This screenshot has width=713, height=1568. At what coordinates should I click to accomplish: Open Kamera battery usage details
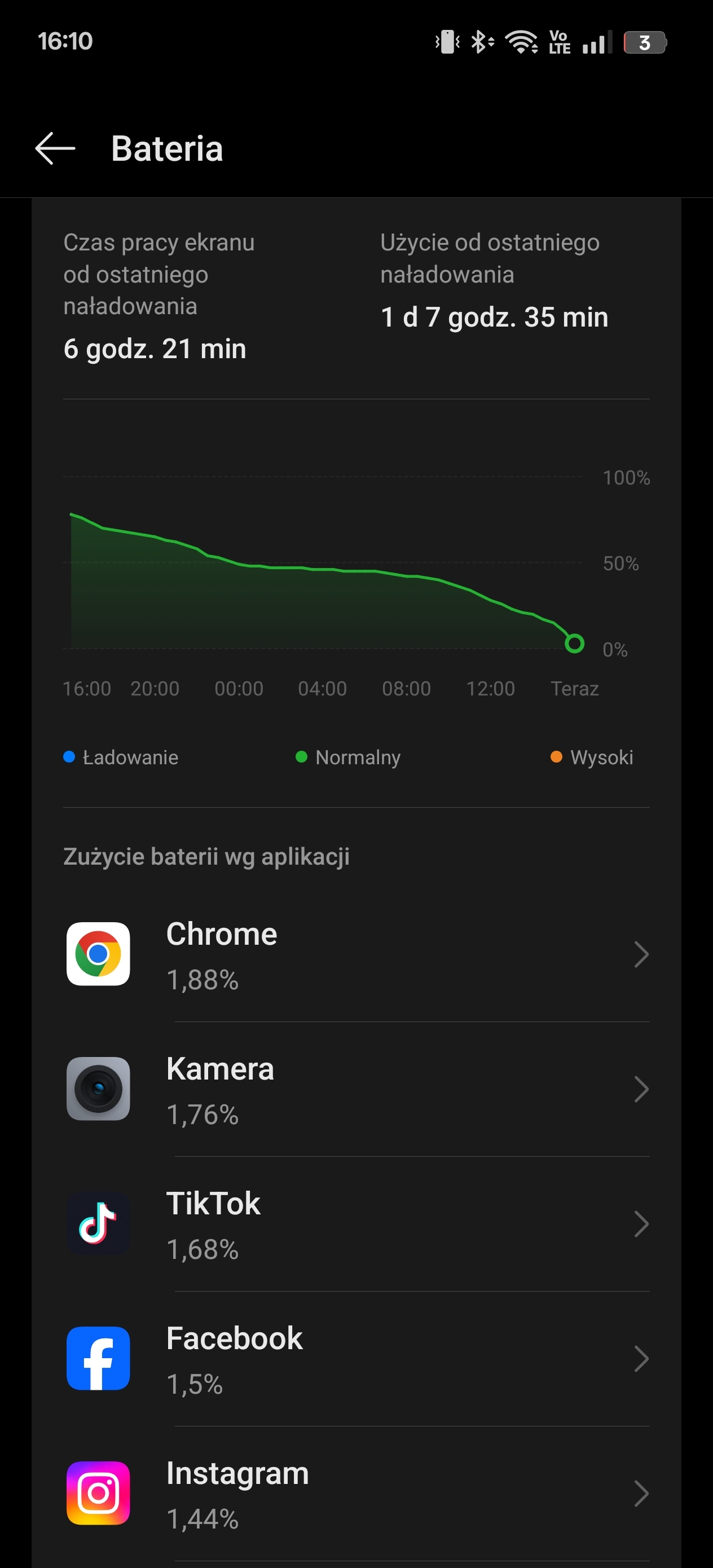coord(356,1089)
